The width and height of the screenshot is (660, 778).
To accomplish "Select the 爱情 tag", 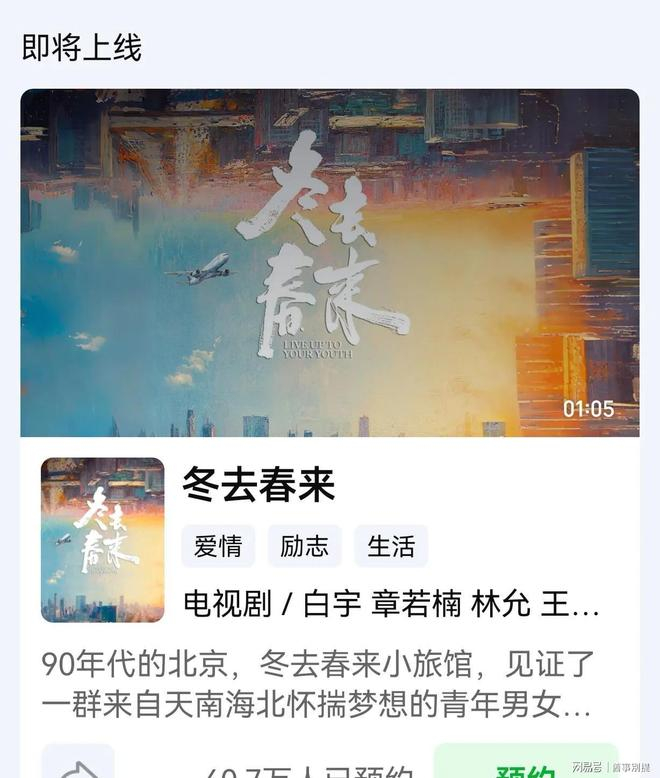I will (x=218, y=546).
